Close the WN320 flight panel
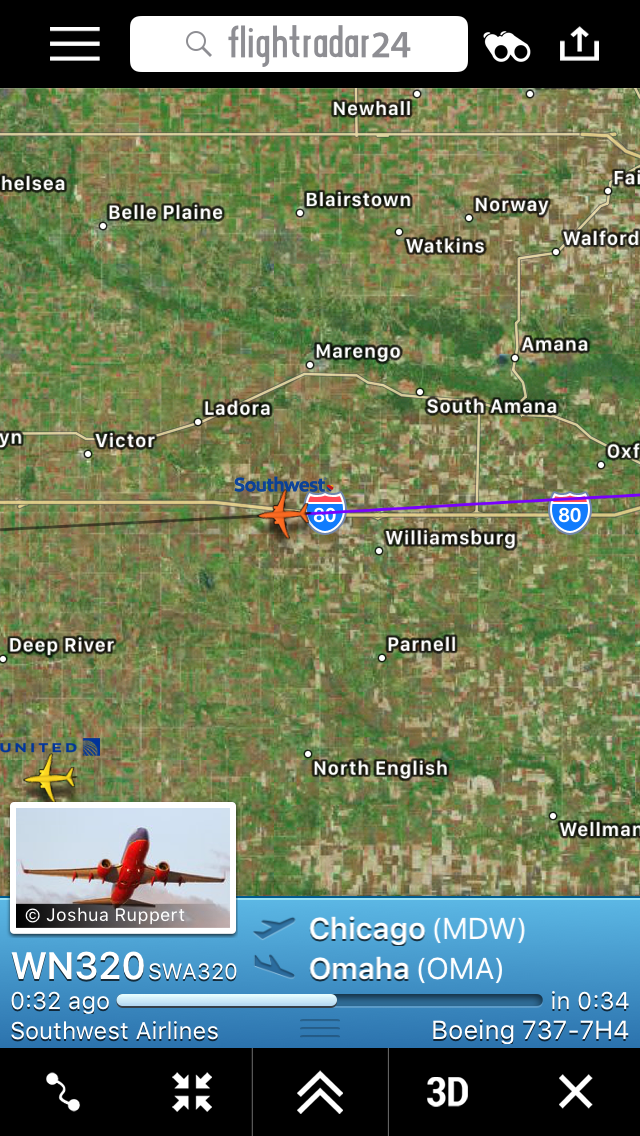640x1136 pixels. coord(576,1092)
